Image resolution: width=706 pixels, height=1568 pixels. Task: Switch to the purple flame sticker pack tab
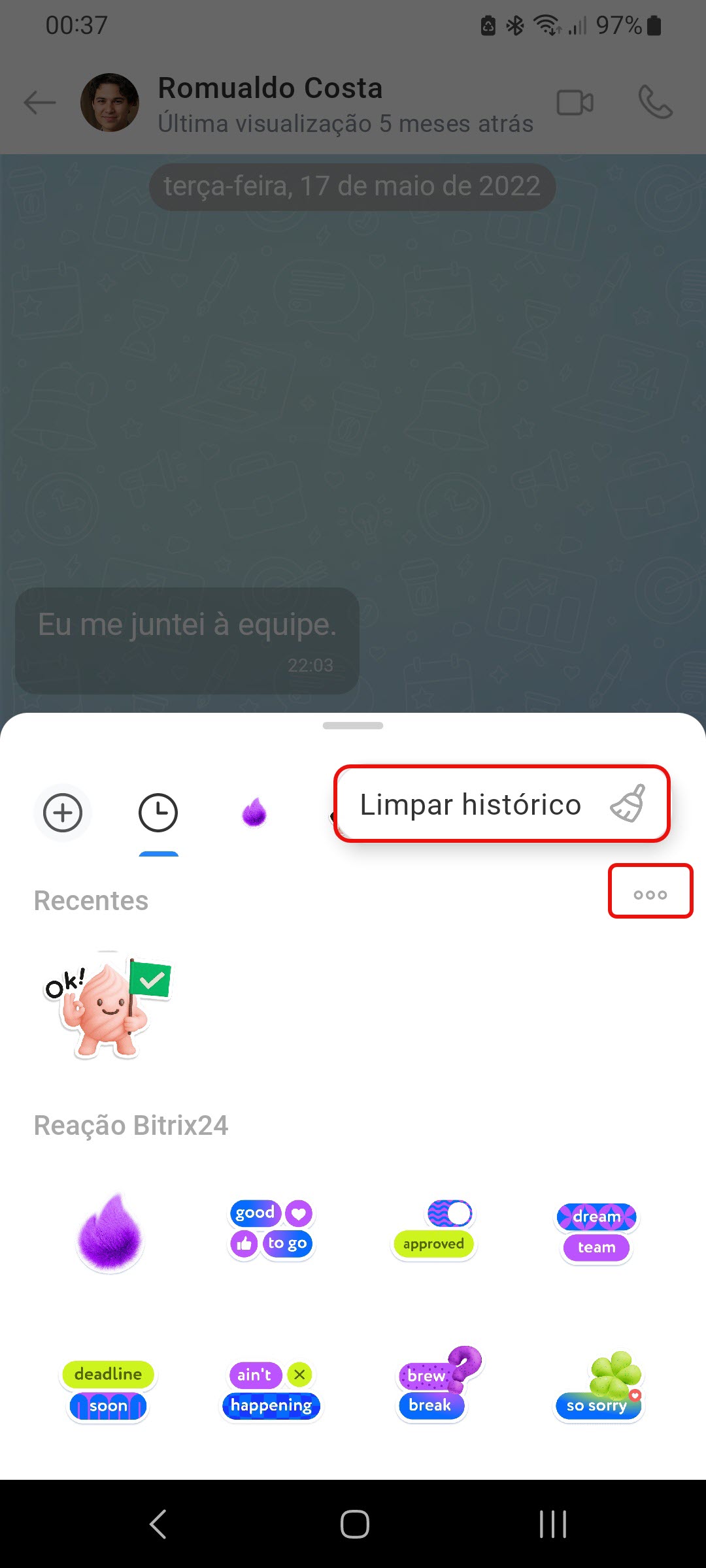click(254, 813)
